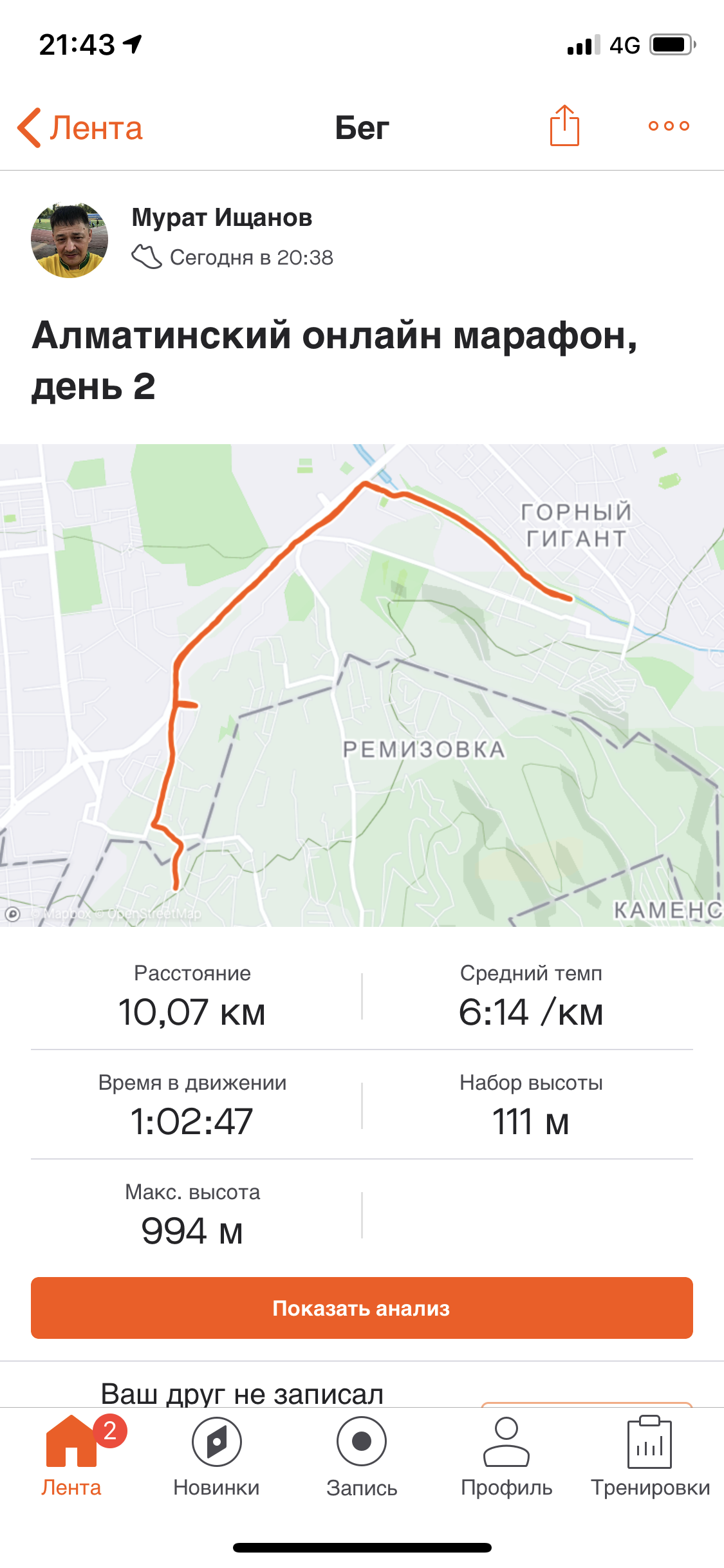Screen dimensions: 724x1568
Task: Open the three-dot overflow menu
Action: coord(669,126)
